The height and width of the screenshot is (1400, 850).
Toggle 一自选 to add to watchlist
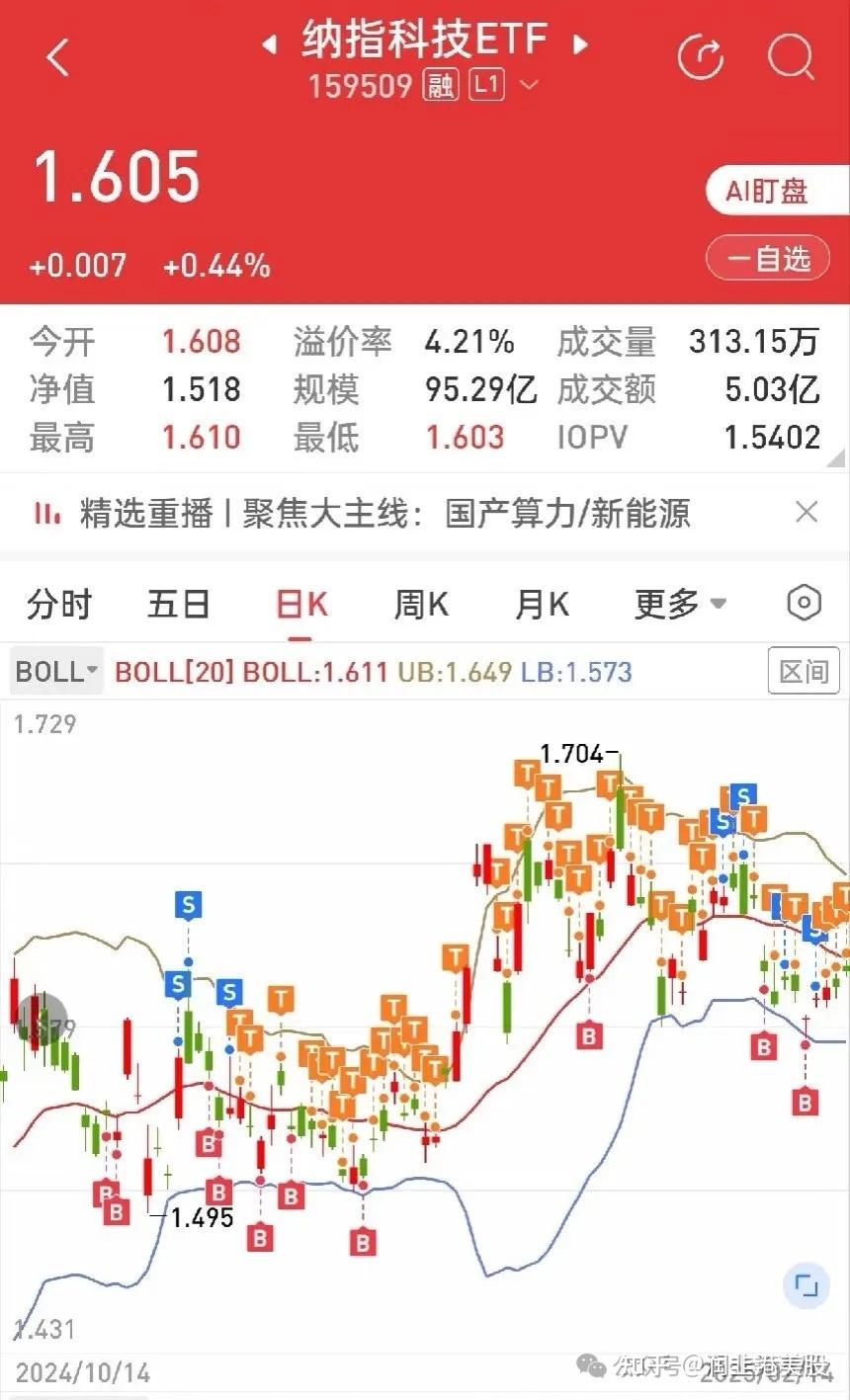[768, 258]
